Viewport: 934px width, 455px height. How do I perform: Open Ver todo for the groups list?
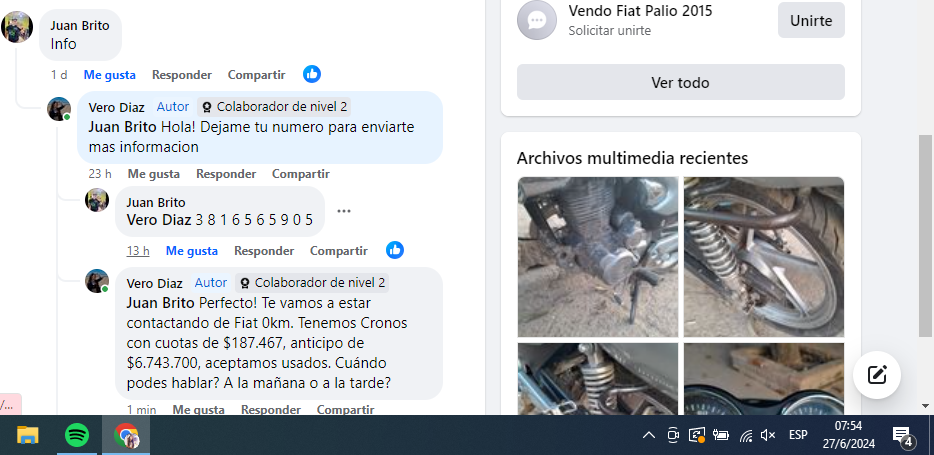click(680, 82)
